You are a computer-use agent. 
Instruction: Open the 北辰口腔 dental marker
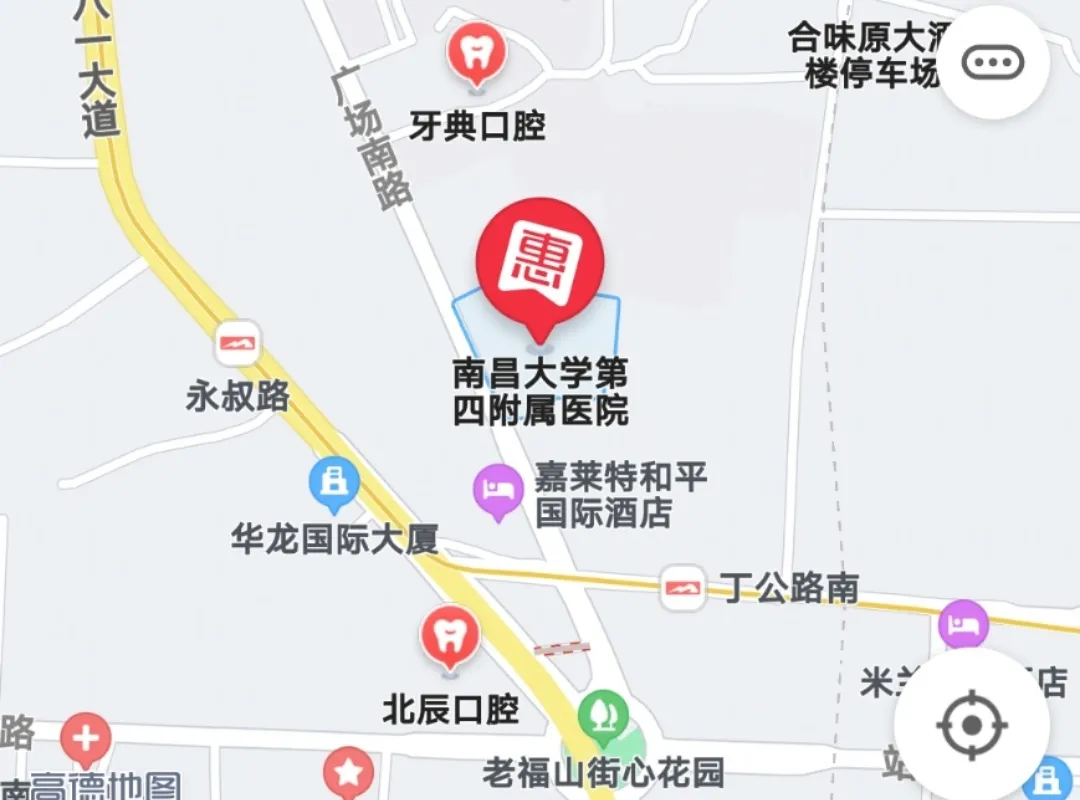tap(449, 636)
